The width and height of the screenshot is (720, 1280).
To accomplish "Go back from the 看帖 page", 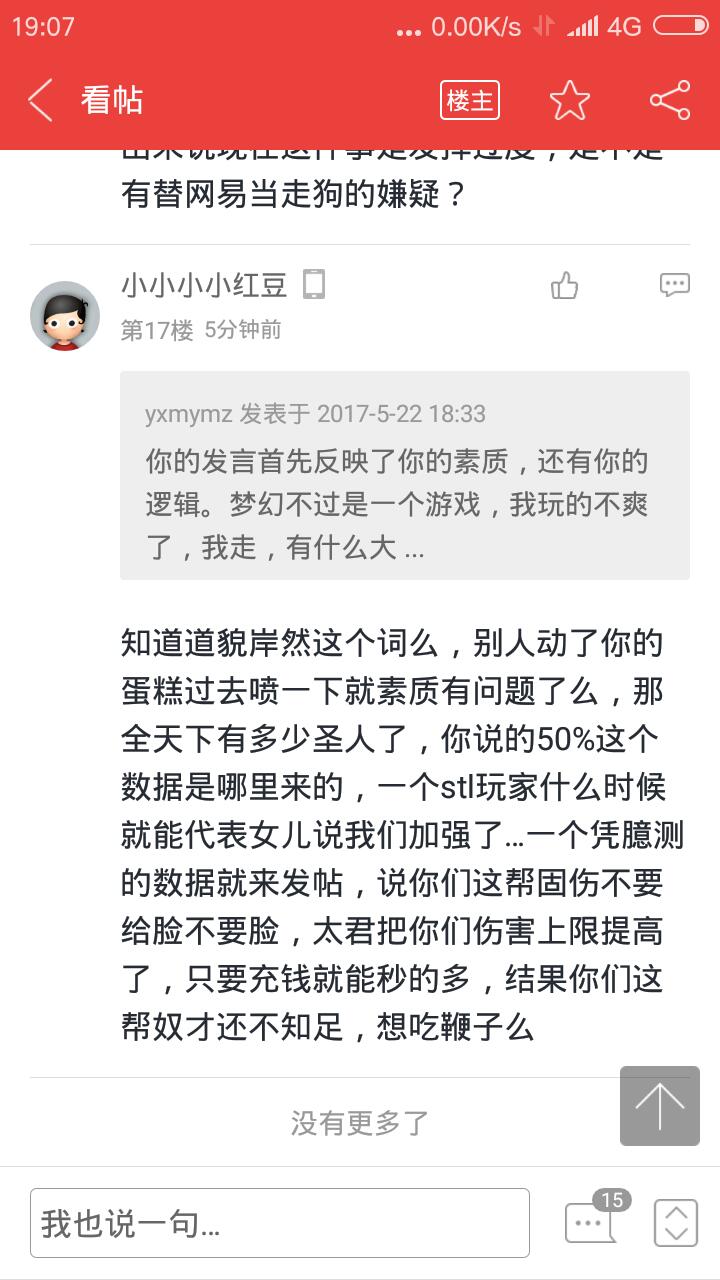I will [40, 101].
